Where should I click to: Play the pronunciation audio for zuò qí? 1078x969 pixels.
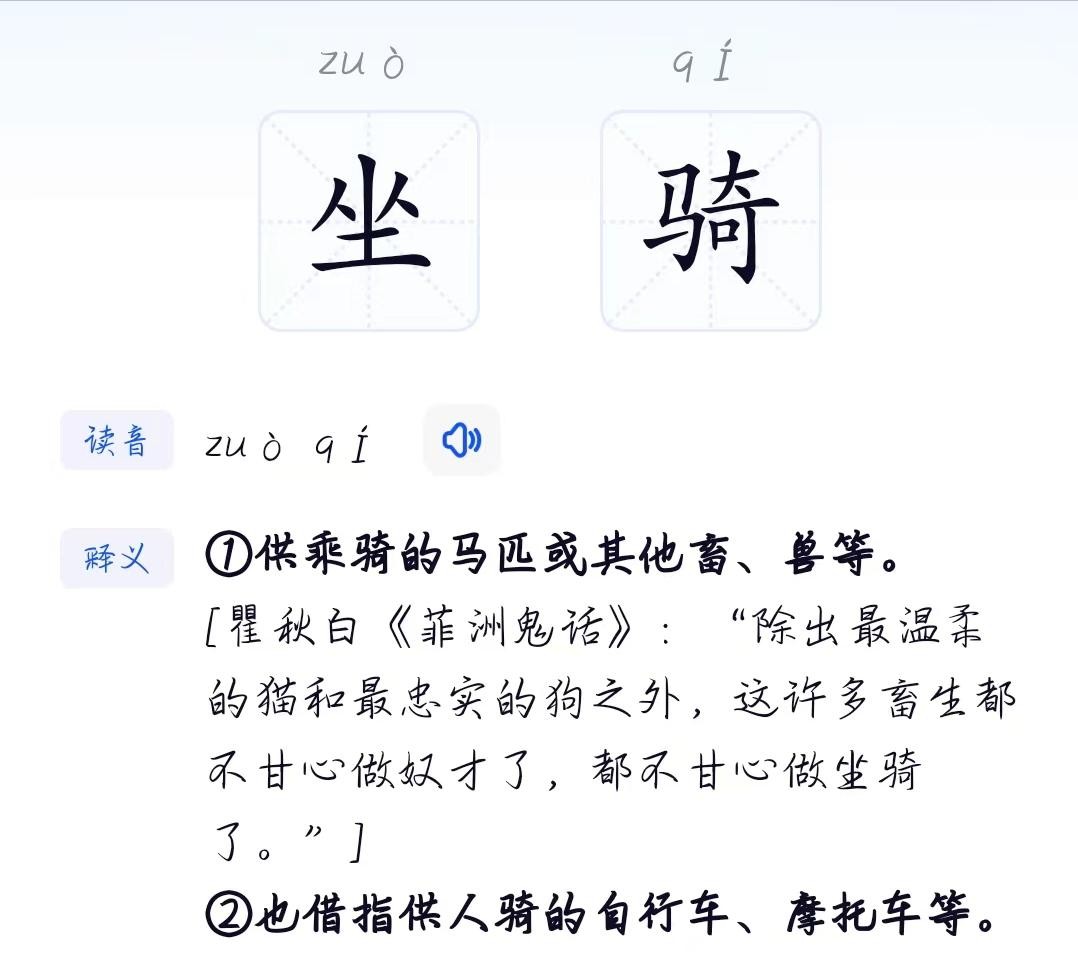[x=461, y=440]
